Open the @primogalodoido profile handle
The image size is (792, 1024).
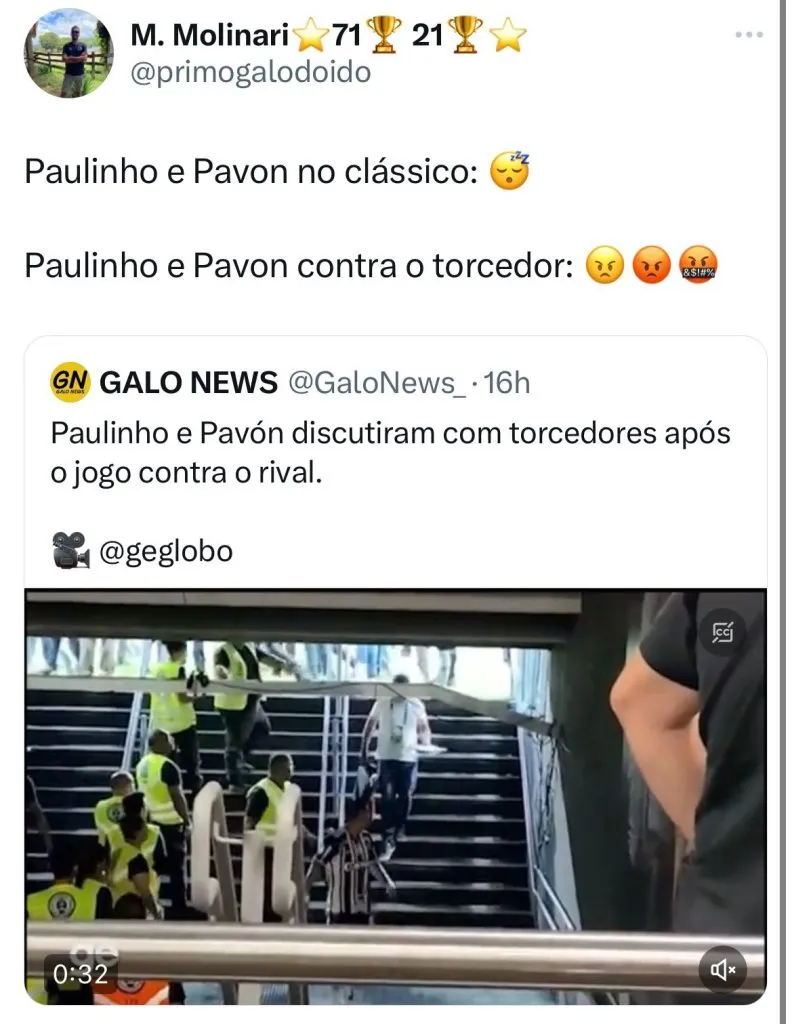pyautogui.click(x=251, y=72)
